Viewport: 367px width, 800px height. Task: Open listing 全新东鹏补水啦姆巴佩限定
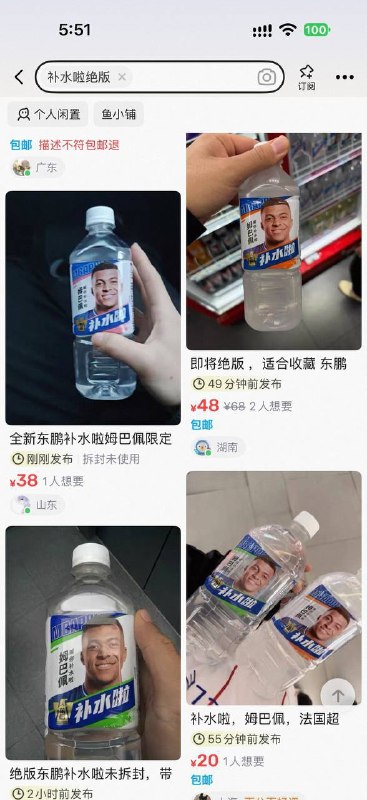(91, 439)
